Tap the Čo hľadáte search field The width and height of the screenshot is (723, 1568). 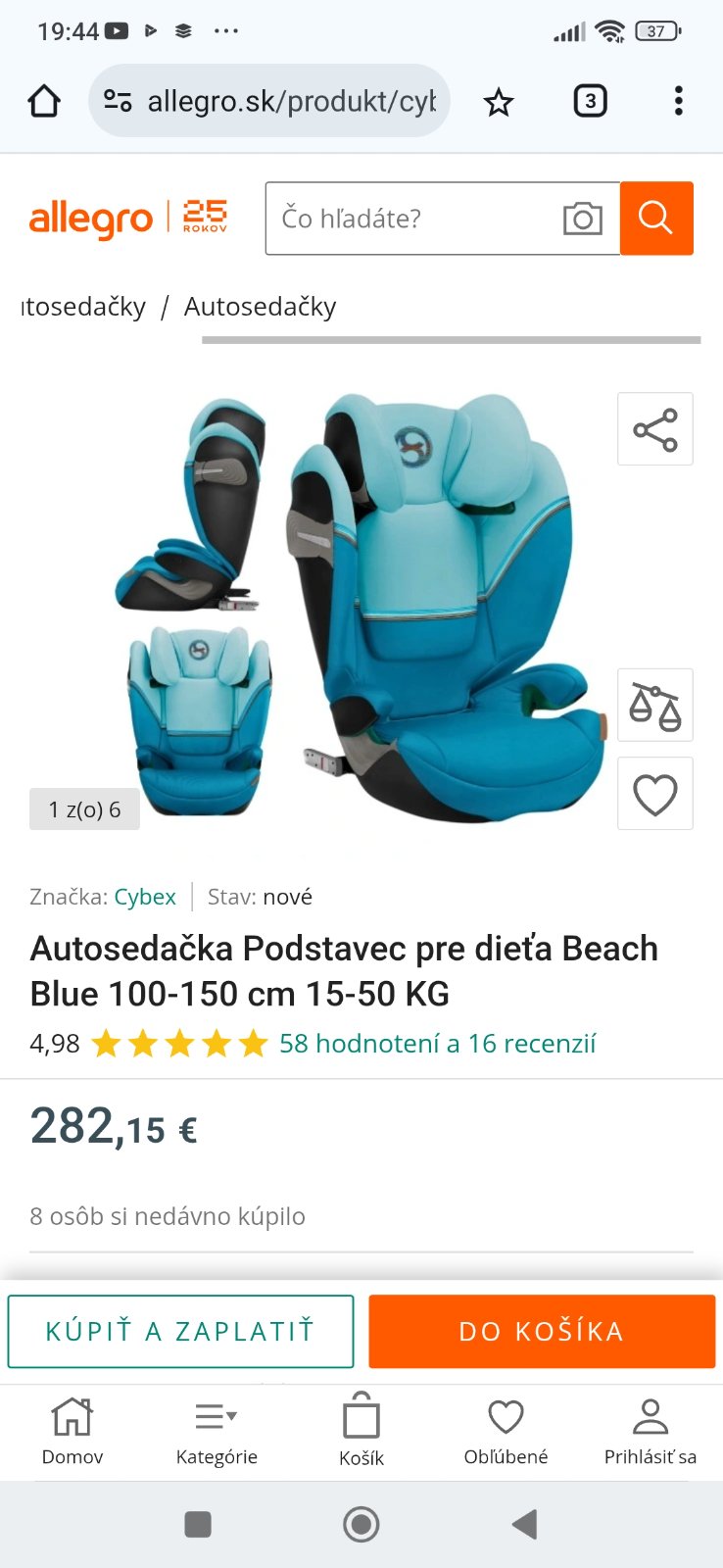(411, 219)
